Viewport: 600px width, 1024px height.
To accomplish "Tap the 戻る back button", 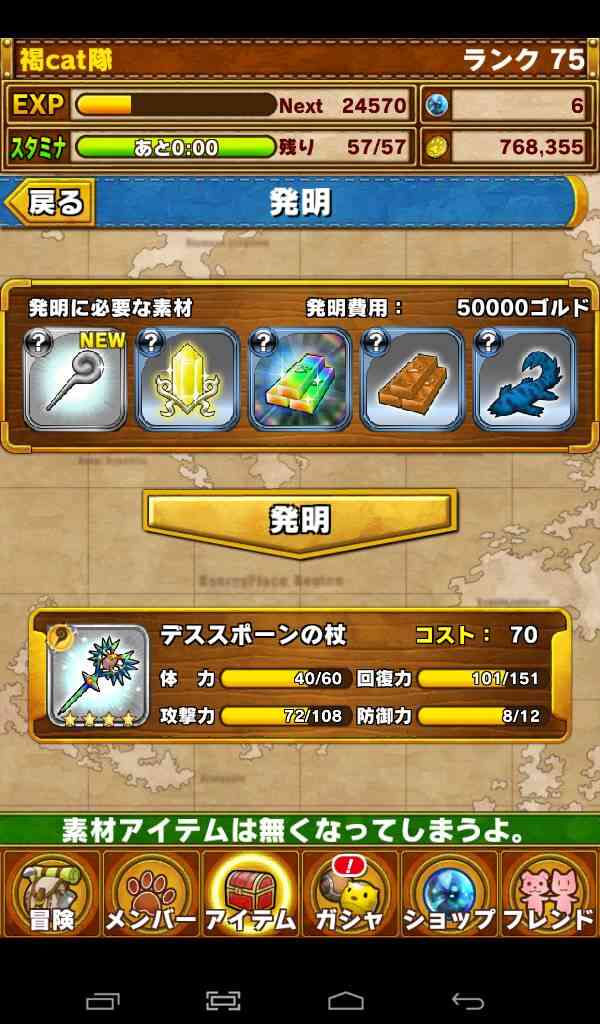I will [51, 203].
